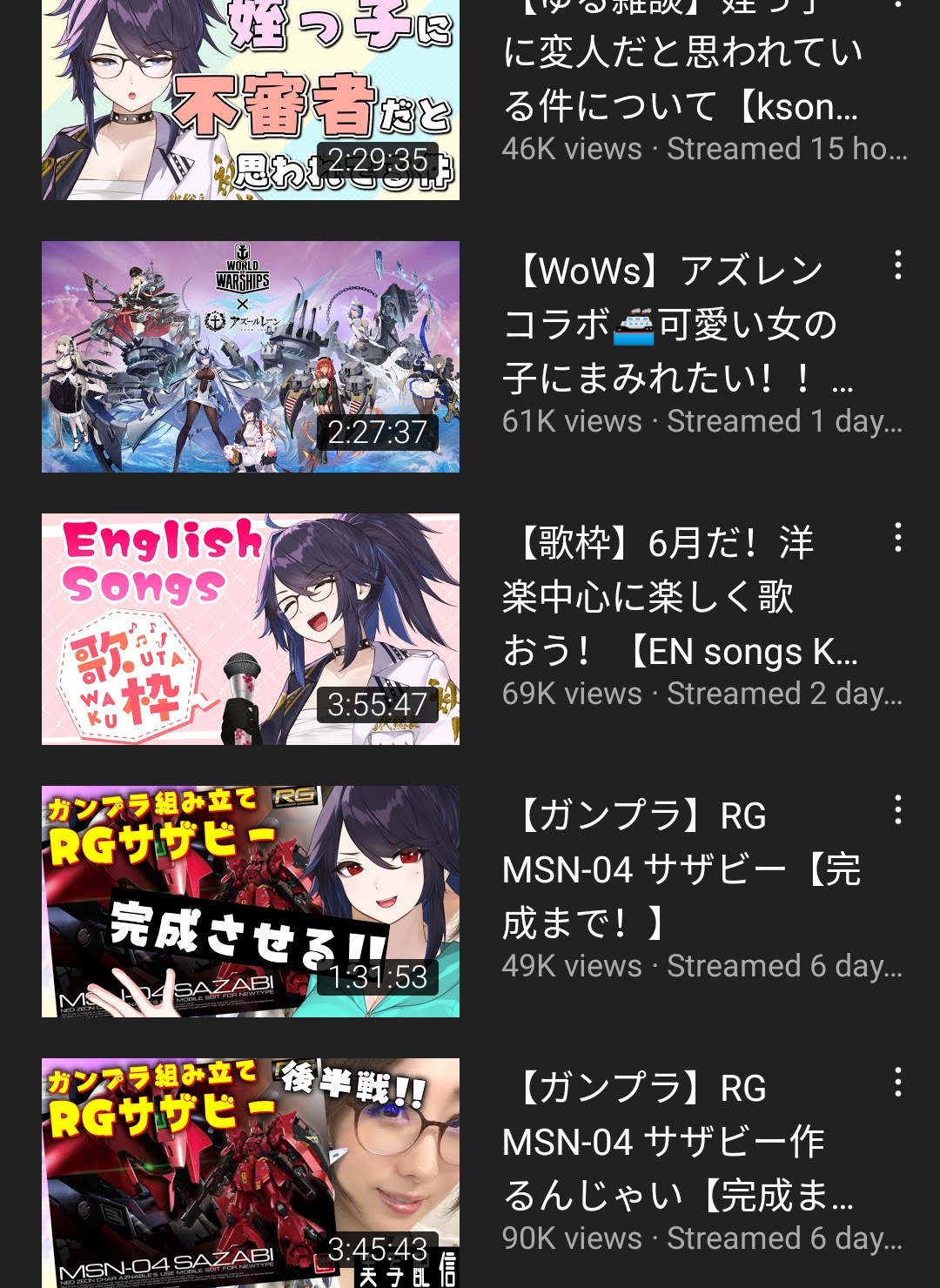Viewport: 940px width, 1288px height.
Task: Play the 1:31:53 RG Sazabi gunpla video
Action: tap(251, 902)
